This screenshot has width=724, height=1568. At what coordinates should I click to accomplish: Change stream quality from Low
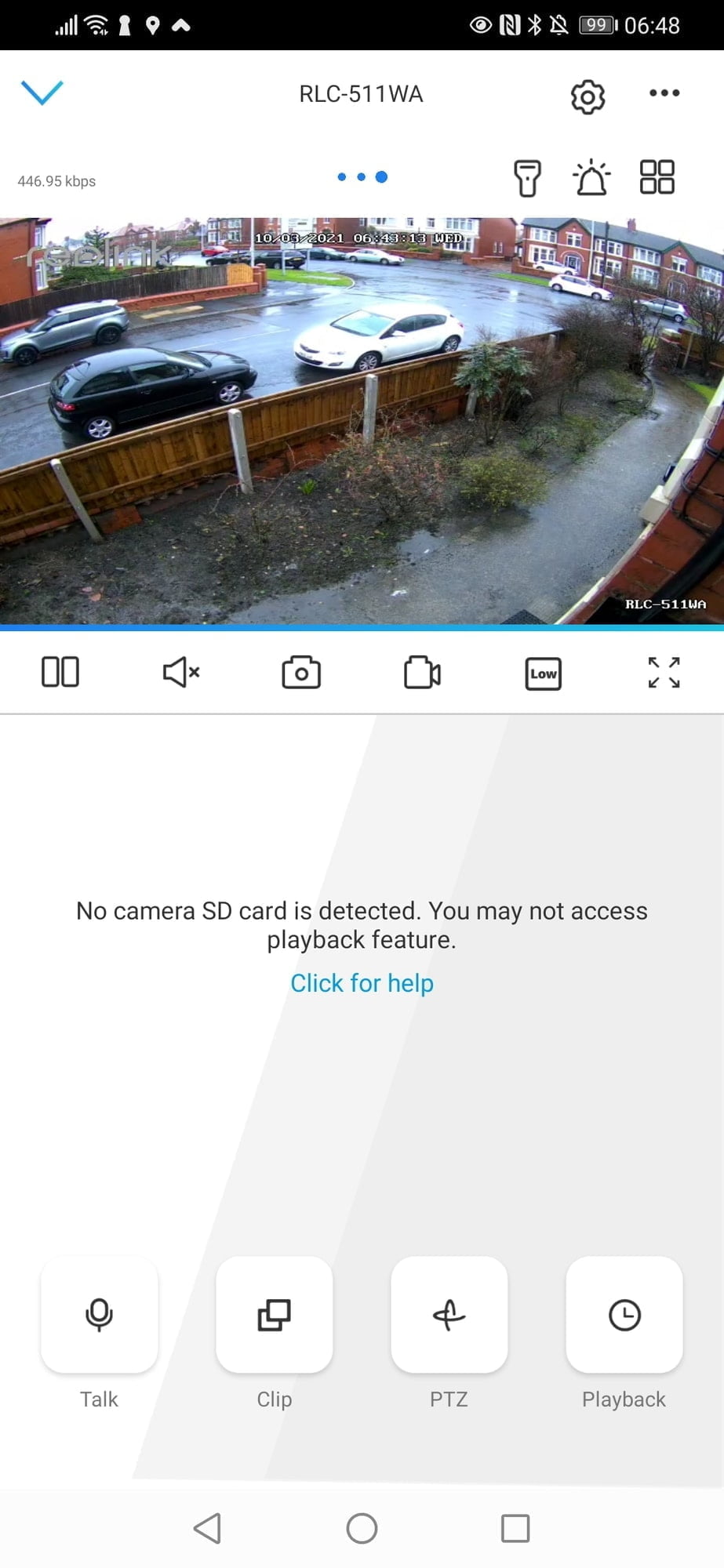pyautogui.click(x=543, y=673)
